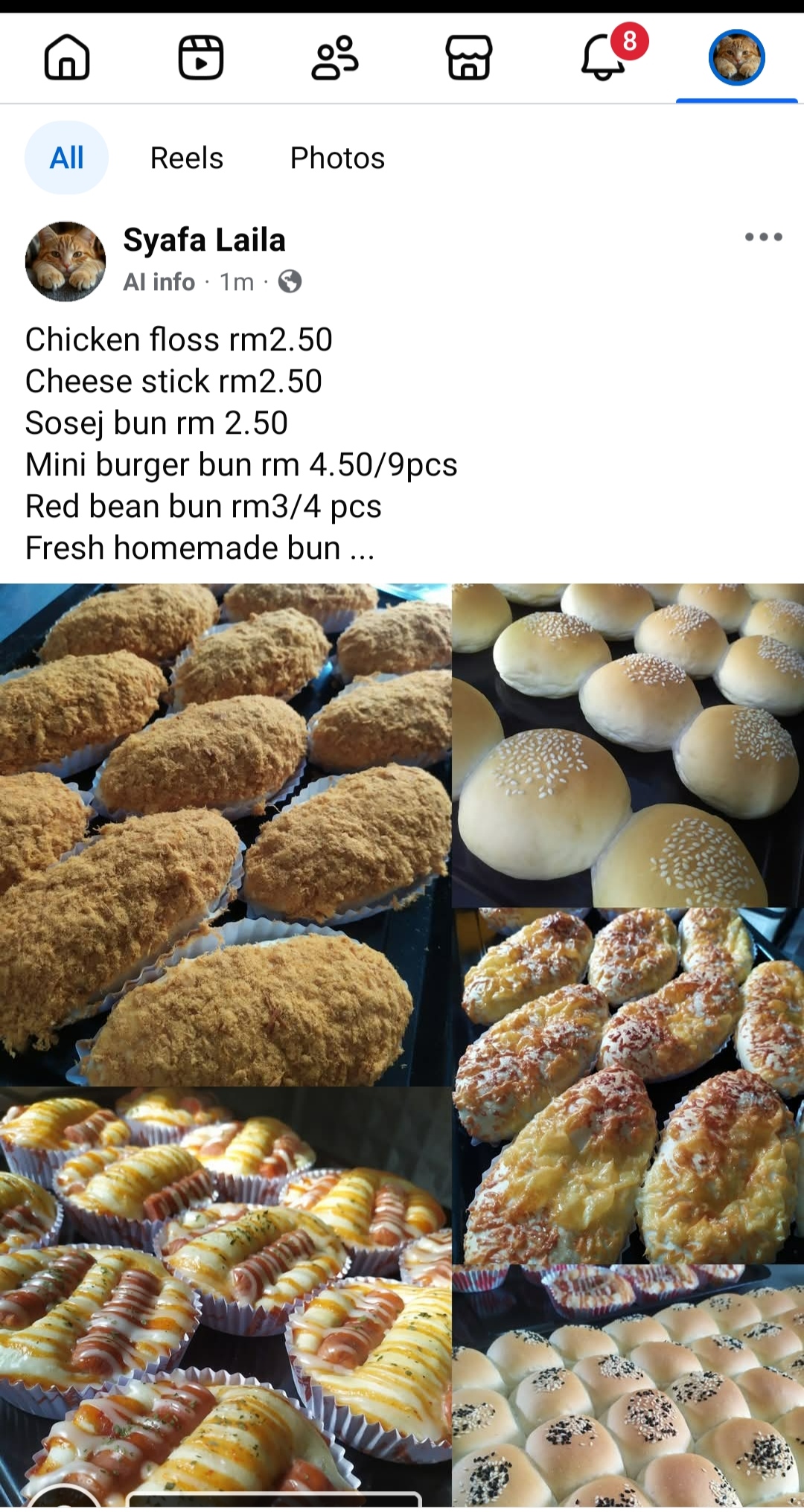The height and width of the screenshot is (1512, 804).
Task: Open the Reels video tab in top bar
Action: [x=201, y=57]
